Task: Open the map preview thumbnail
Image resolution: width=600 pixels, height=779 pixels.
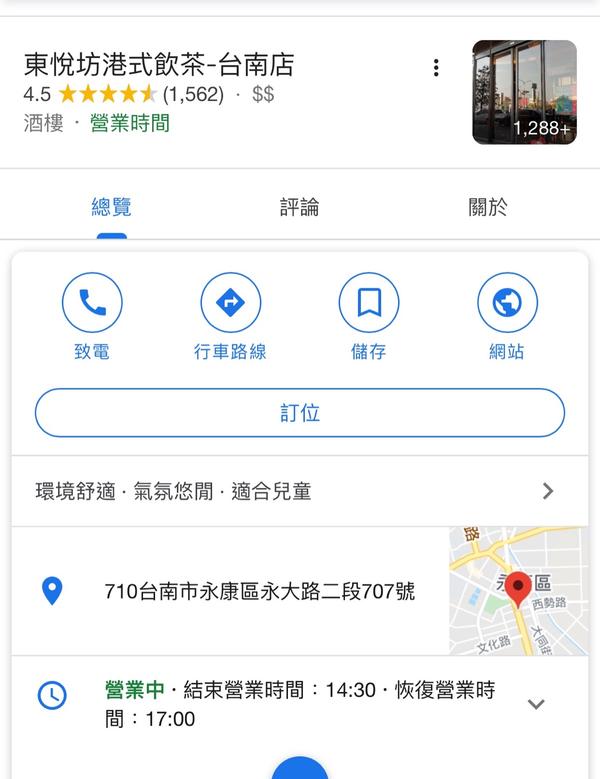Action: 517,591
